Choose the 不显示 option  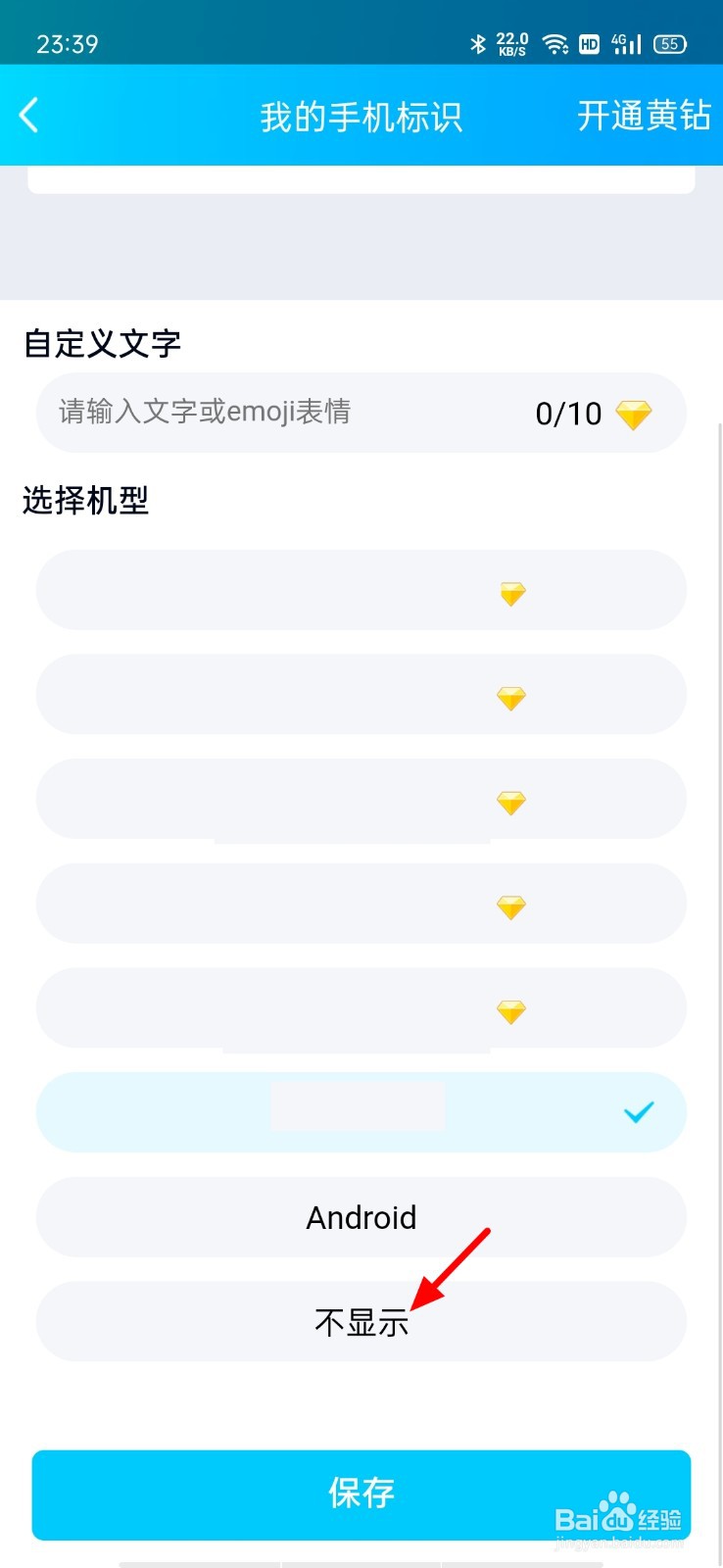[361, 1321]
